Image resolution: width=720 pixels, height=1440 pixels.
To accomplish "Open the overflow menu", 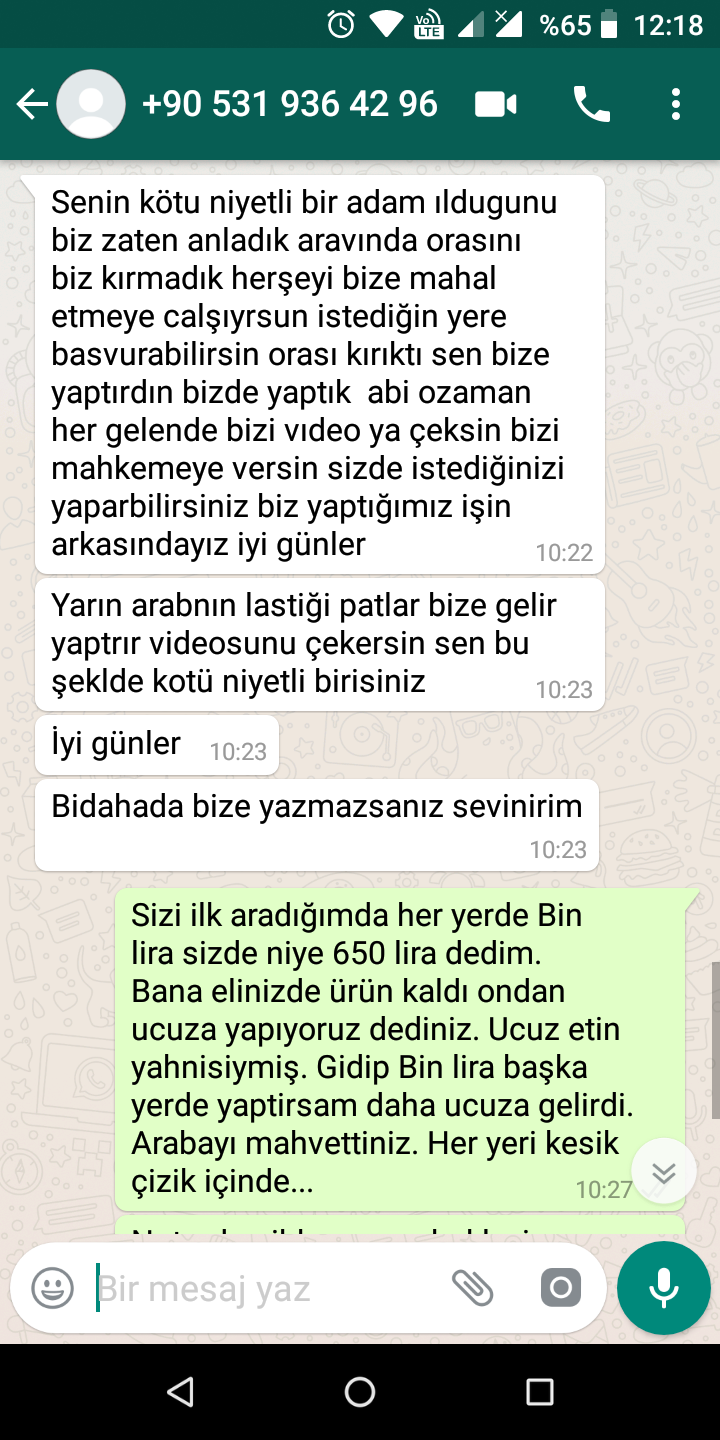I will pos(676,104).
